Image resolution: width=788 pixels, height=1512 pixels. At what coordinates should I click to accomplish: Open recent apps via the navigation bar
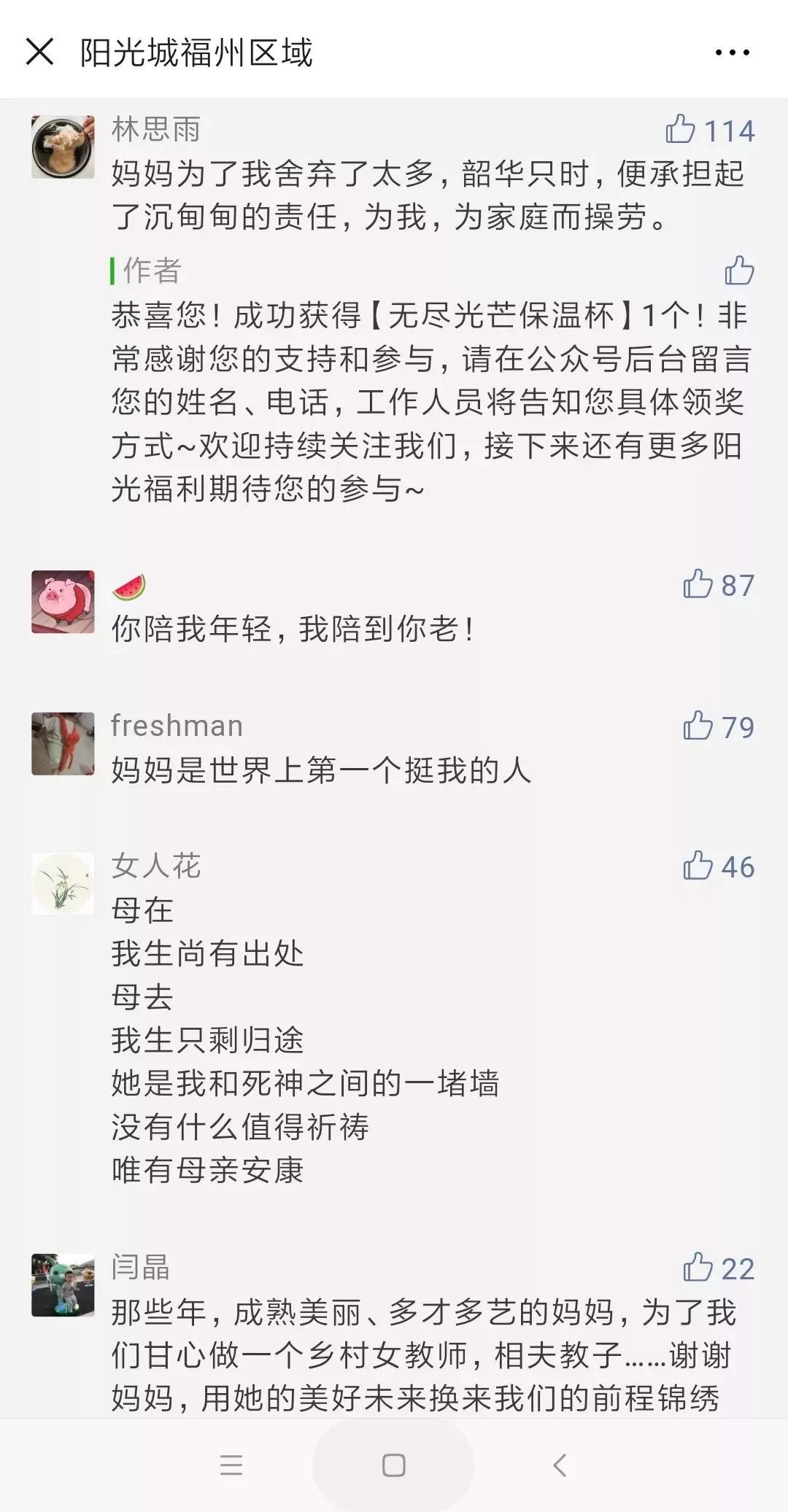click(231, 1465)
